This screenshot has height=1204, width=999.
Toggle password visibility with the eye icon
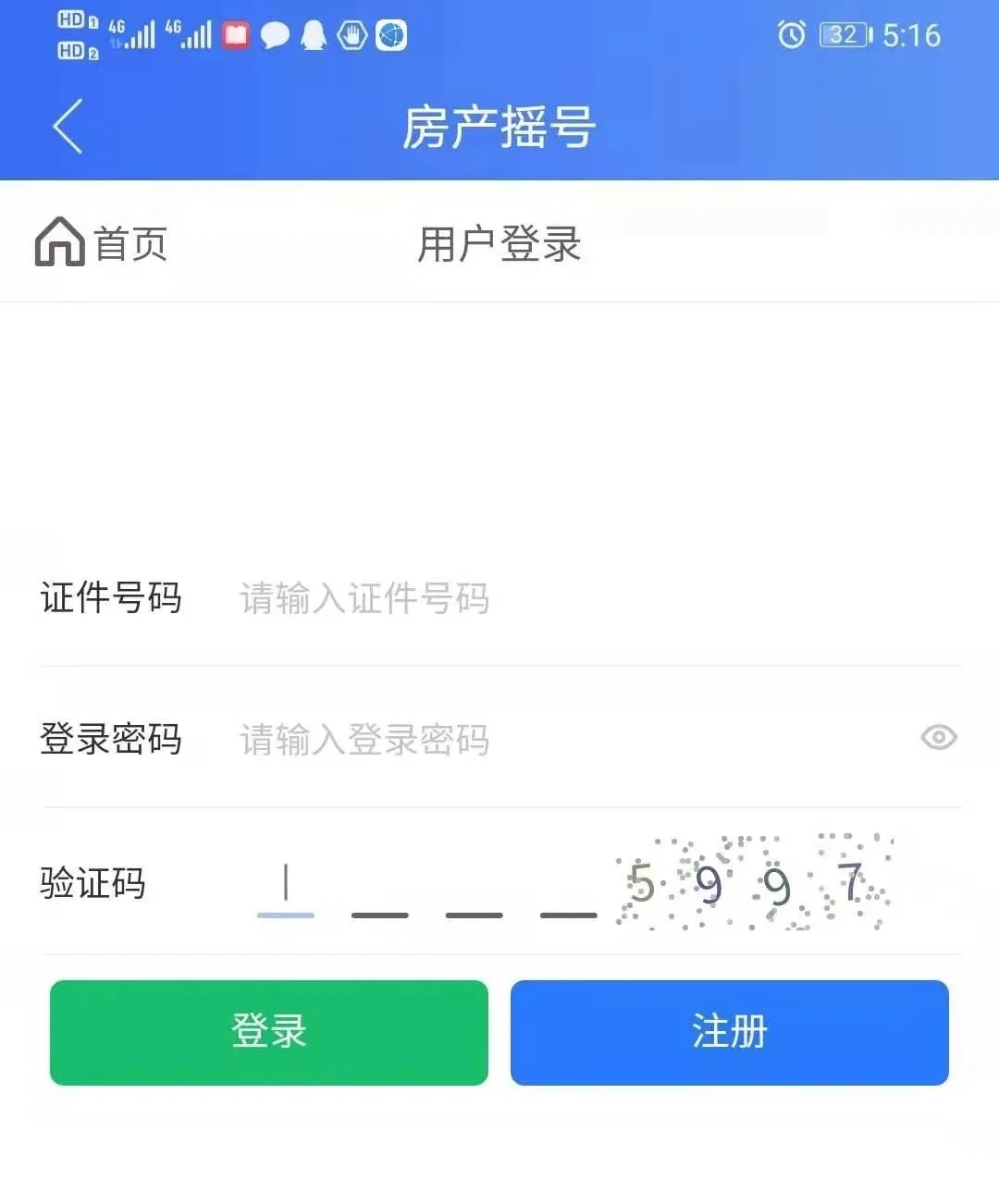(938, 737)
